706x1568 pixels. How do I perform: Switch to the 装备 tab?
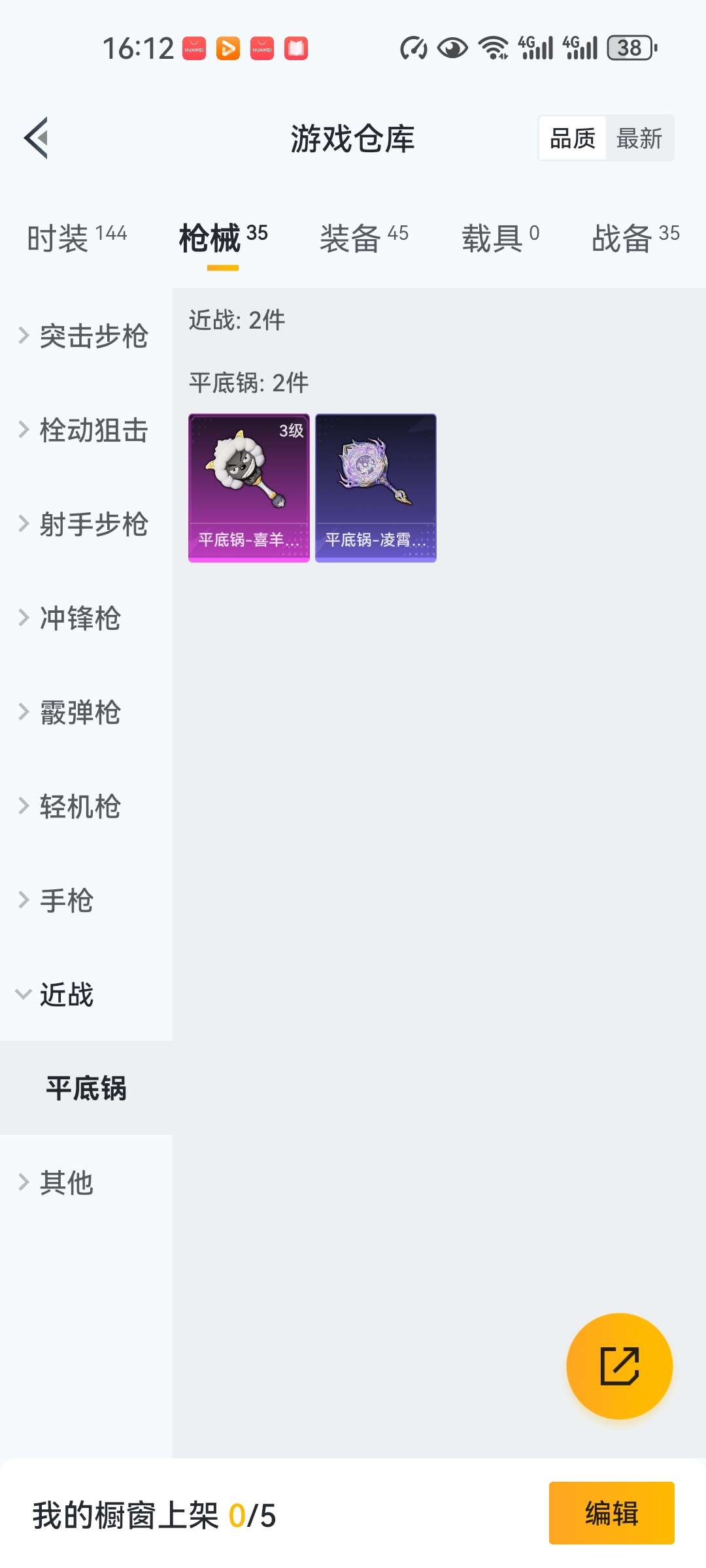click(x=363, y=238)
